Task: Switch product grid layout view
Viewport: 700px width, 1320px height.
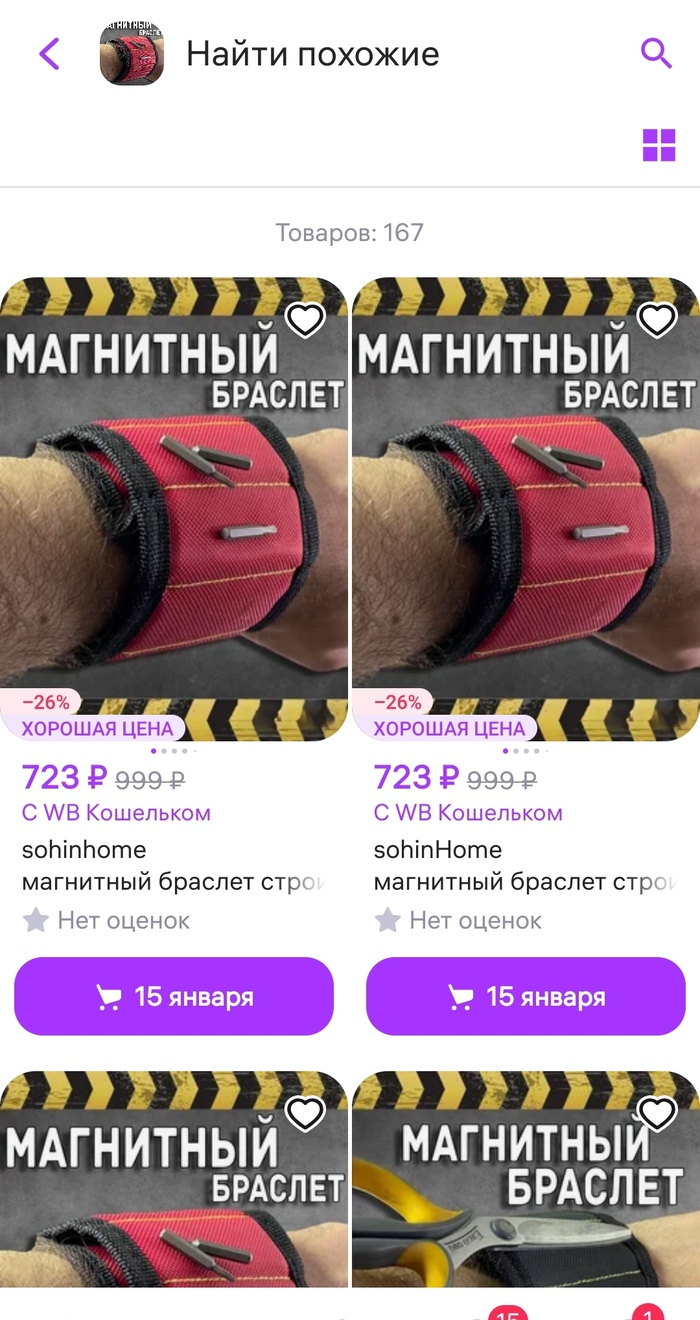Action: [659, 145]
